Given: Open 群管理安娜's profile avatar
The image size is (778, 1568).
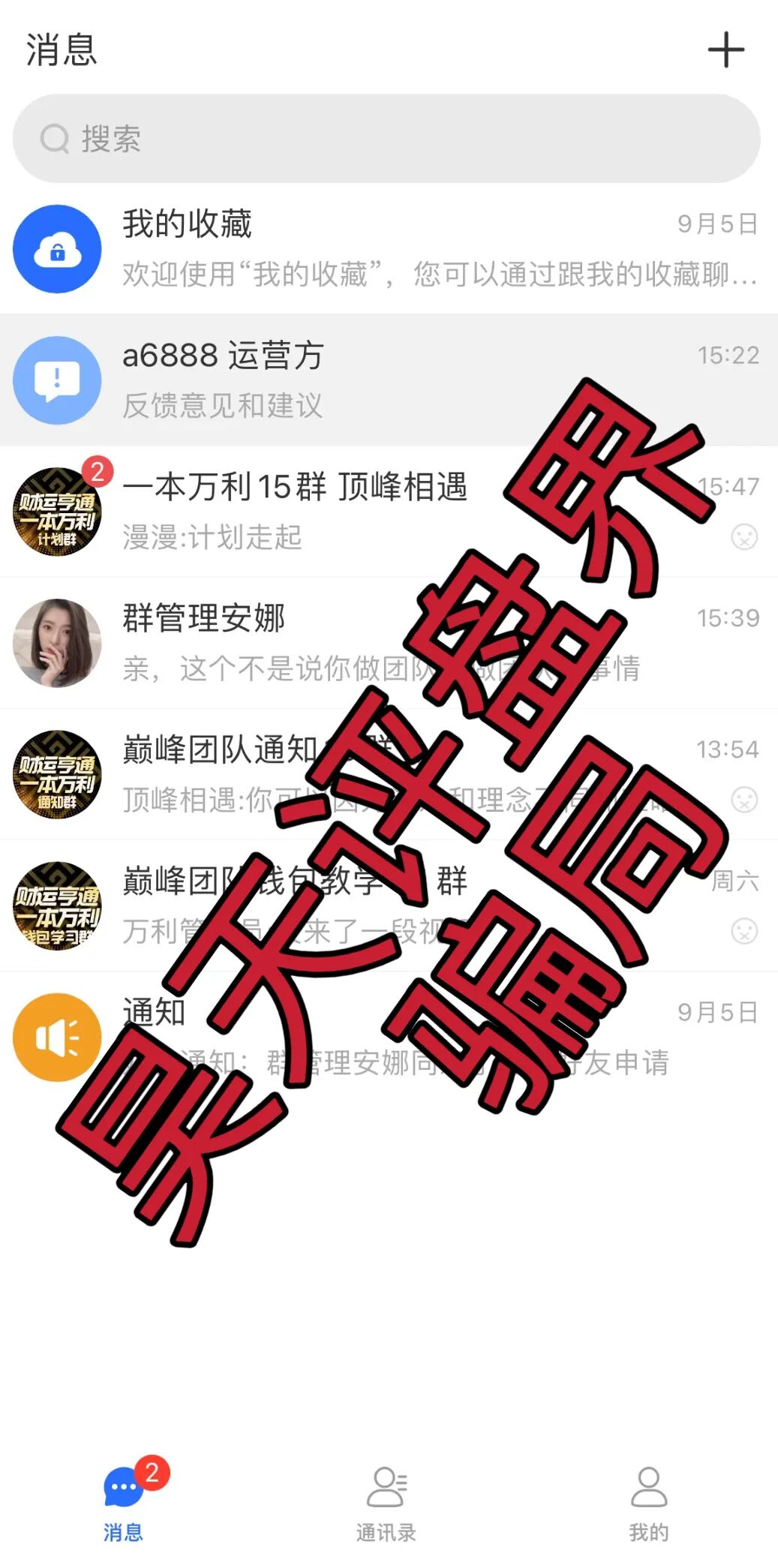Looking at the screenshot, I should point(57,644).
